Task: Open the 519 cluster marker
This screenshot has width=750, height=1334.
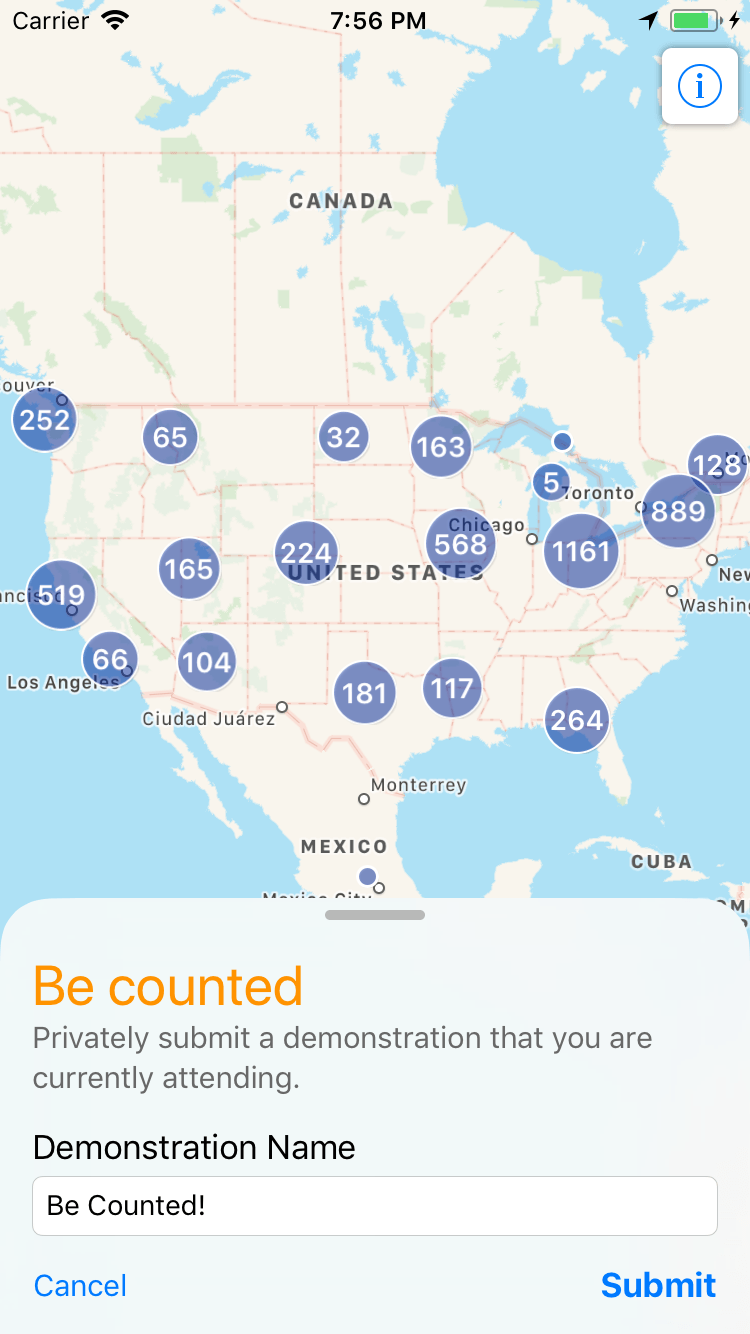Action: point(61,594)
